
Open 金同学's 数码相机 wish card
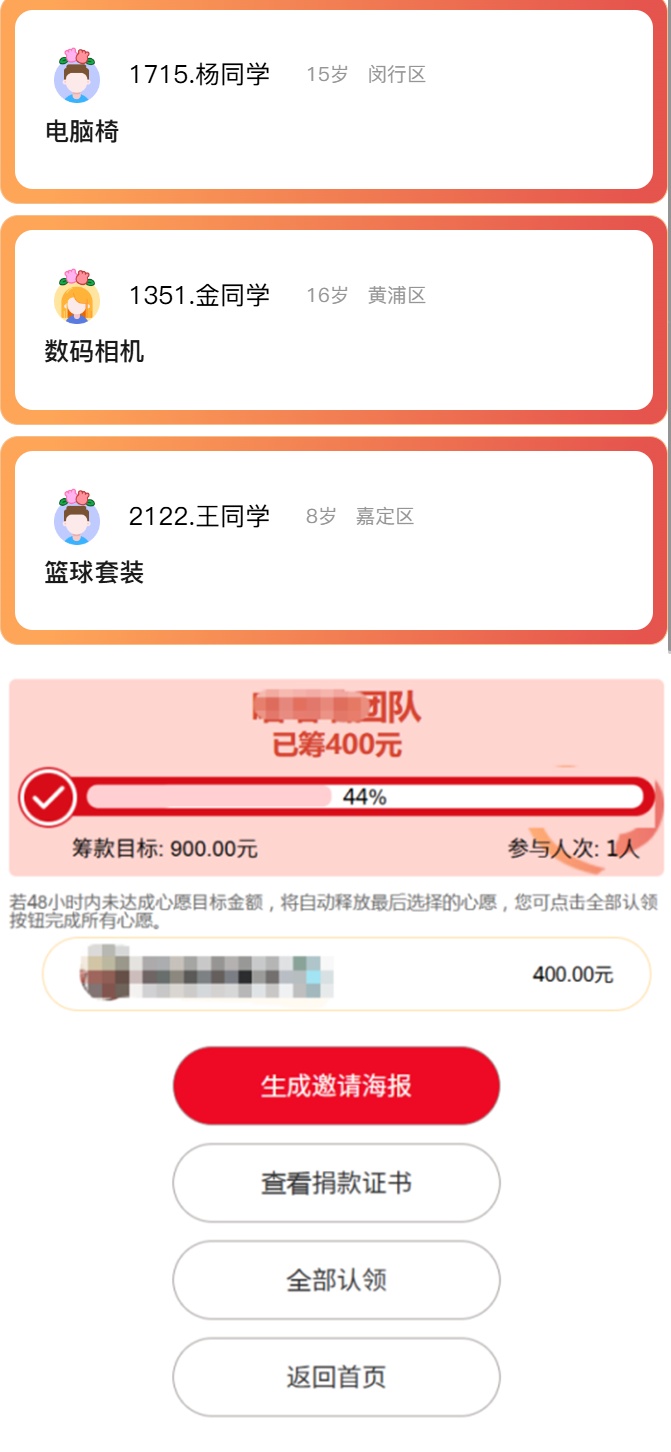(334, 320)
